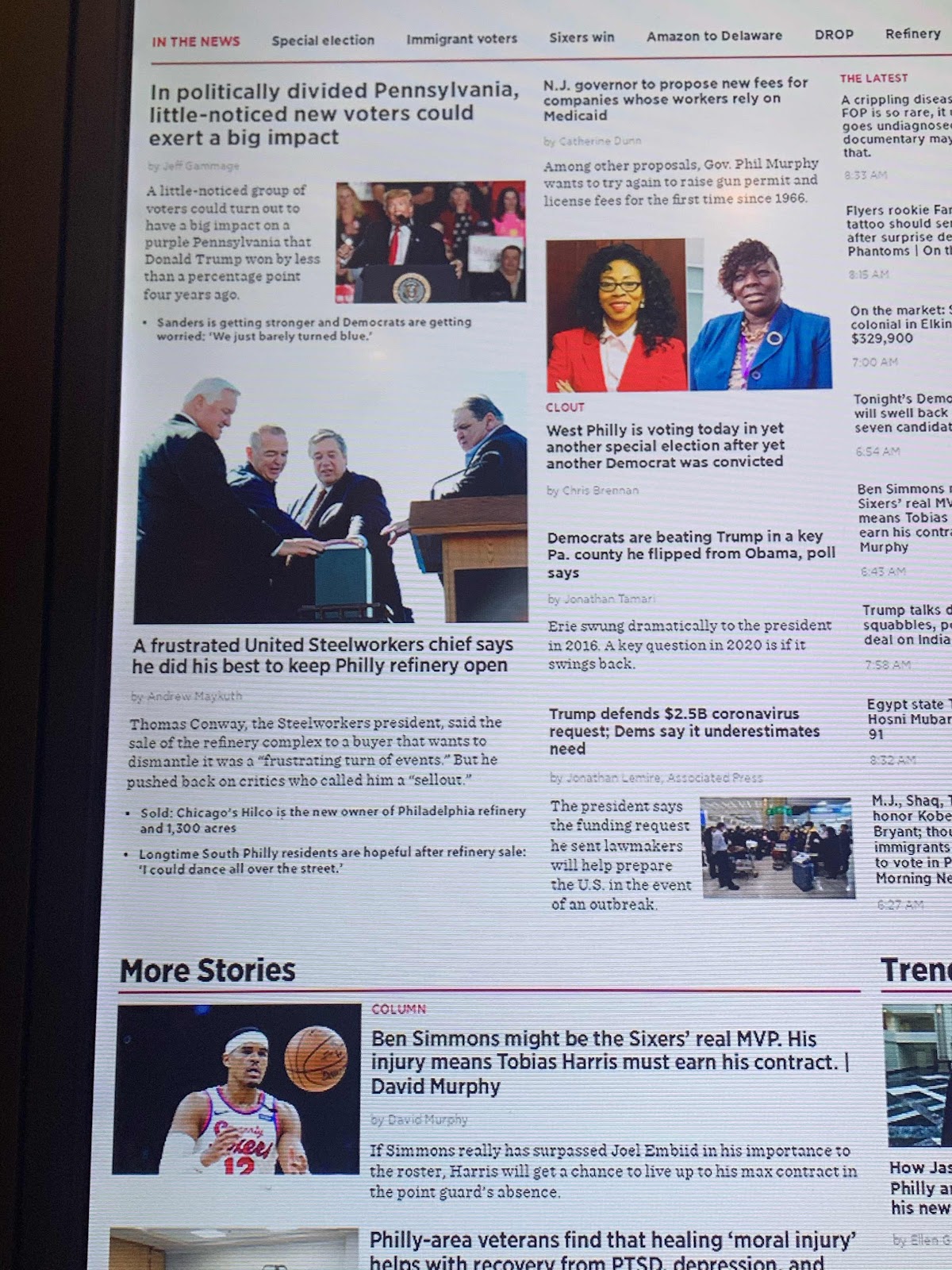
Task: Open the Sixers win topic
Action: pyautogui.click(x=582, y=37)
